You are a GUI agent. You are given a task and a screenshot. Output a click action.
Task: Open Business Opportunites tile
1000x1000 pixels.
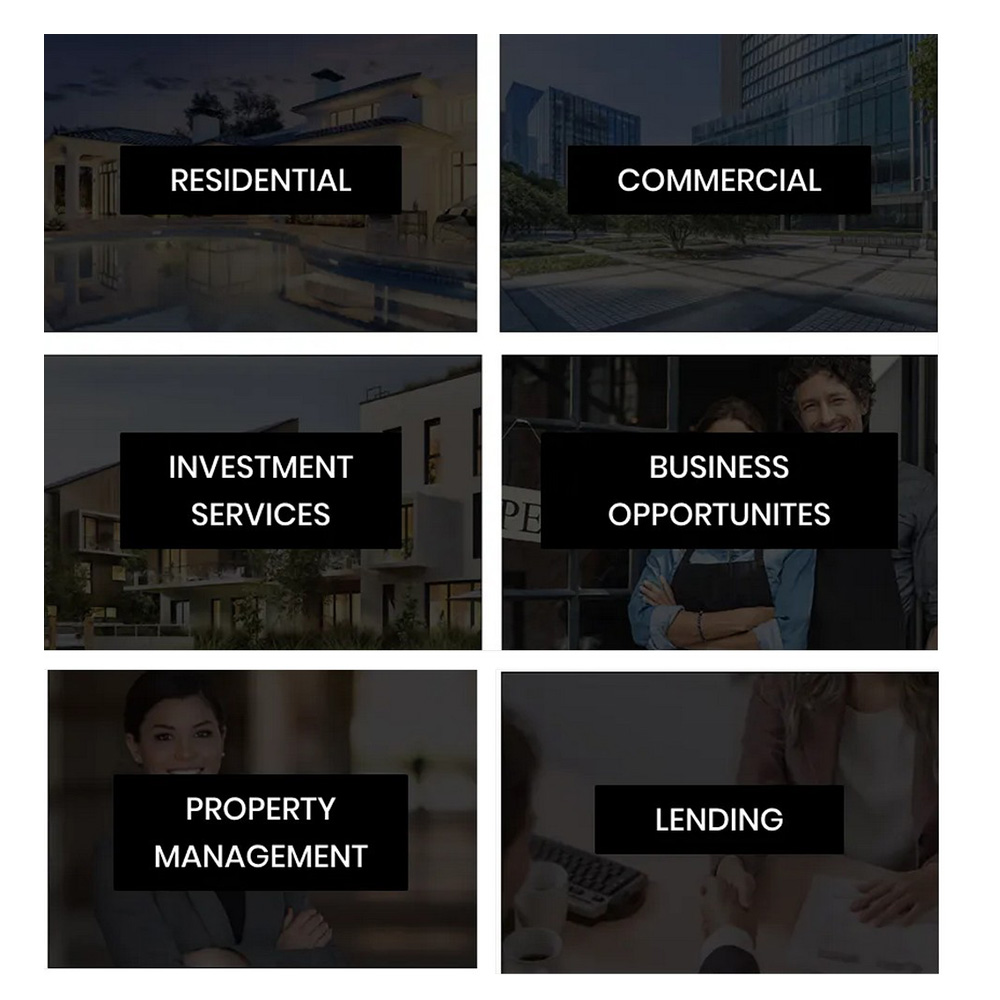(718, 490)
